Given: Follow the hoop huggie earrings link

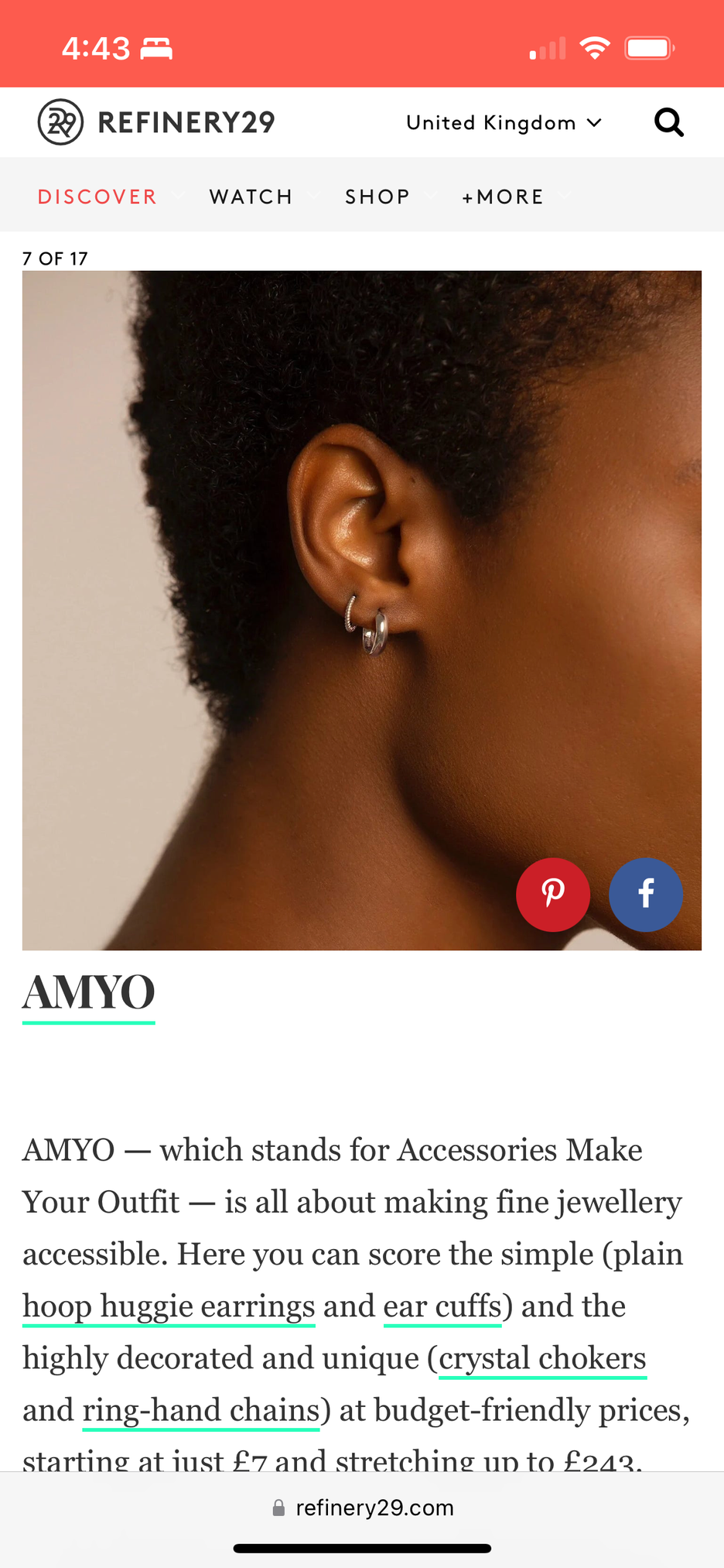Looking at the screenshot, I should click(169, 1306).
